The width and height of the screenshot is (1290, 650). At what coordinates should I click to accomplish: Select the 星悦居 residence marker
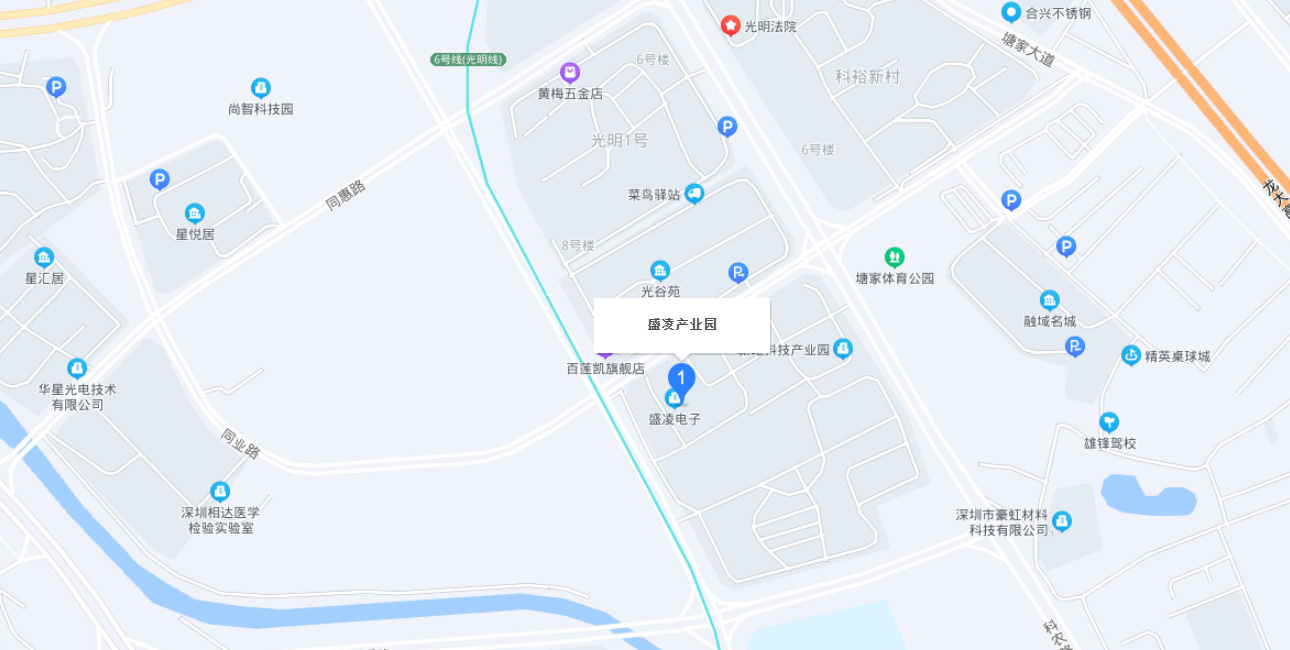(195, 213)
